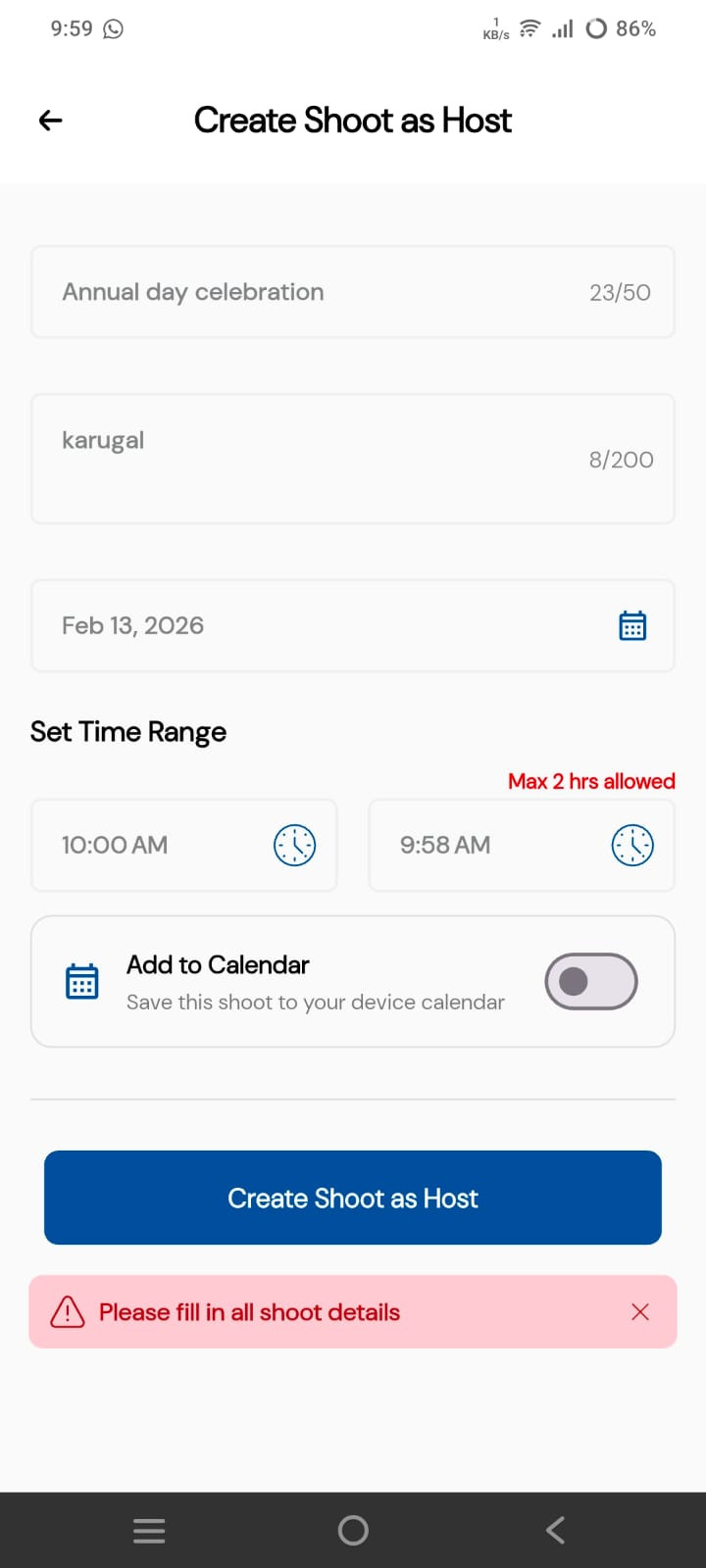Viewport: 706px width, 1568px height.
Task: Change the 10:00 AM start time
Action: (x=183, y=845)
